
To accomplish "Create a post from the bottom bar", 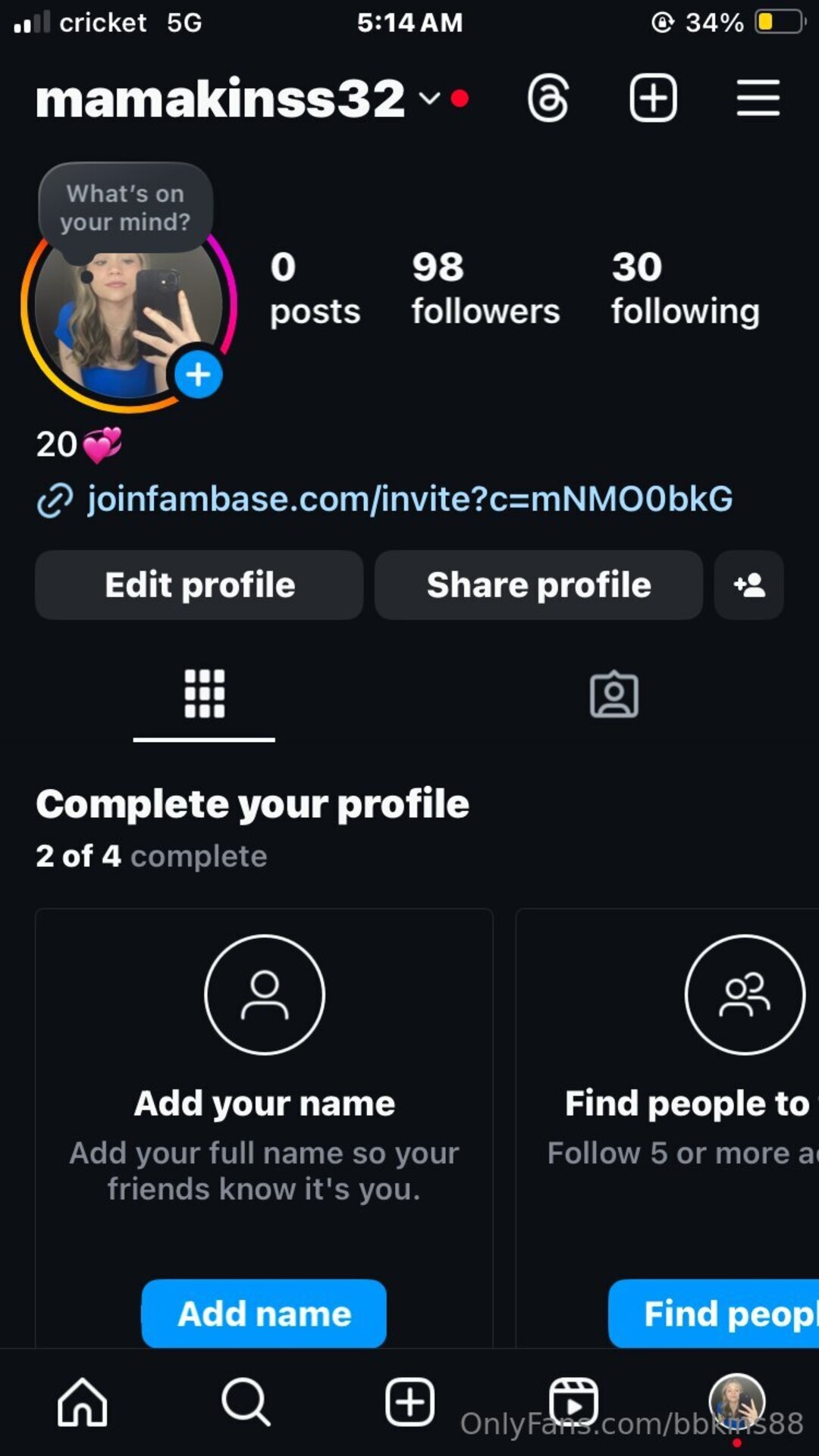I will [x=409, y=1402].
